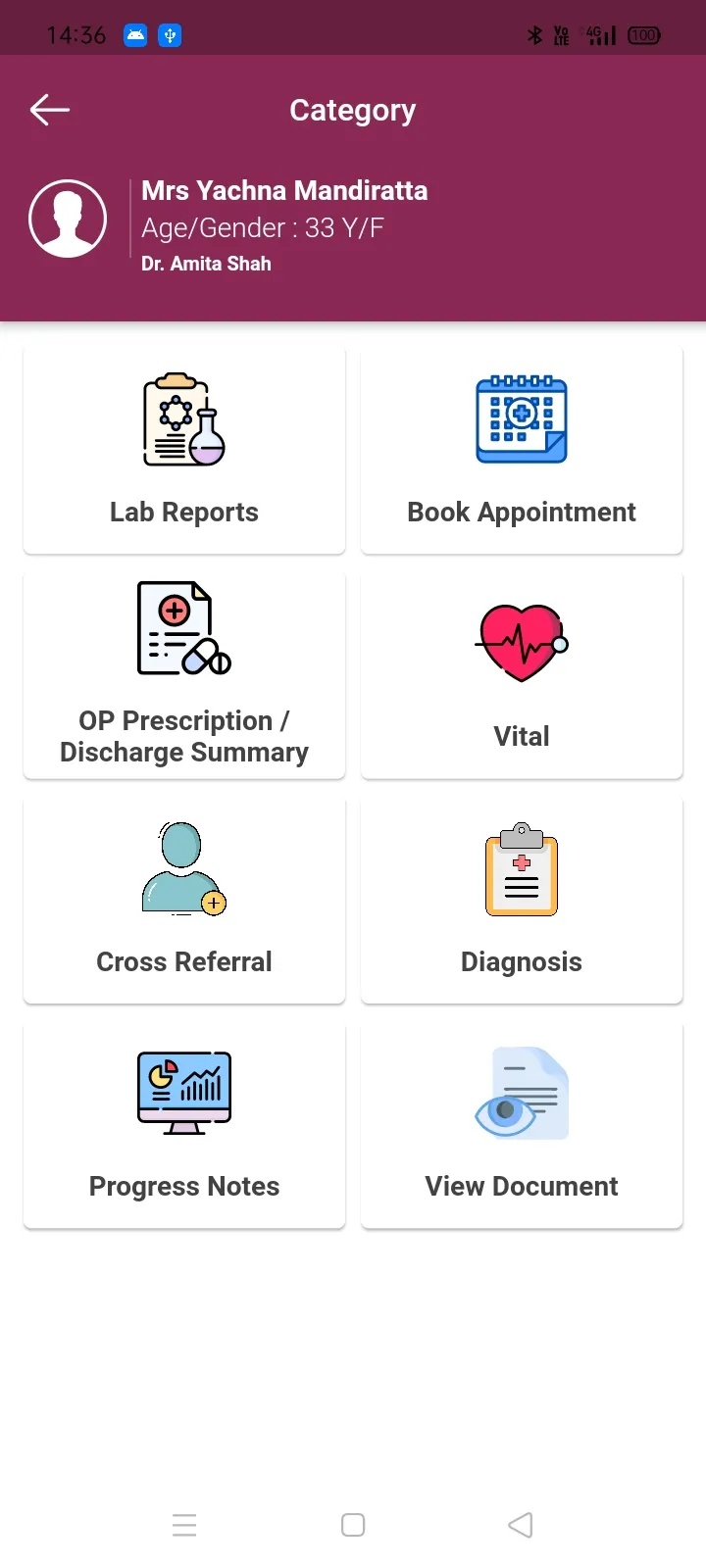Open the Progress Notes card
Viewport: 706px width, 1568px height.
(x=184, y=1126)
